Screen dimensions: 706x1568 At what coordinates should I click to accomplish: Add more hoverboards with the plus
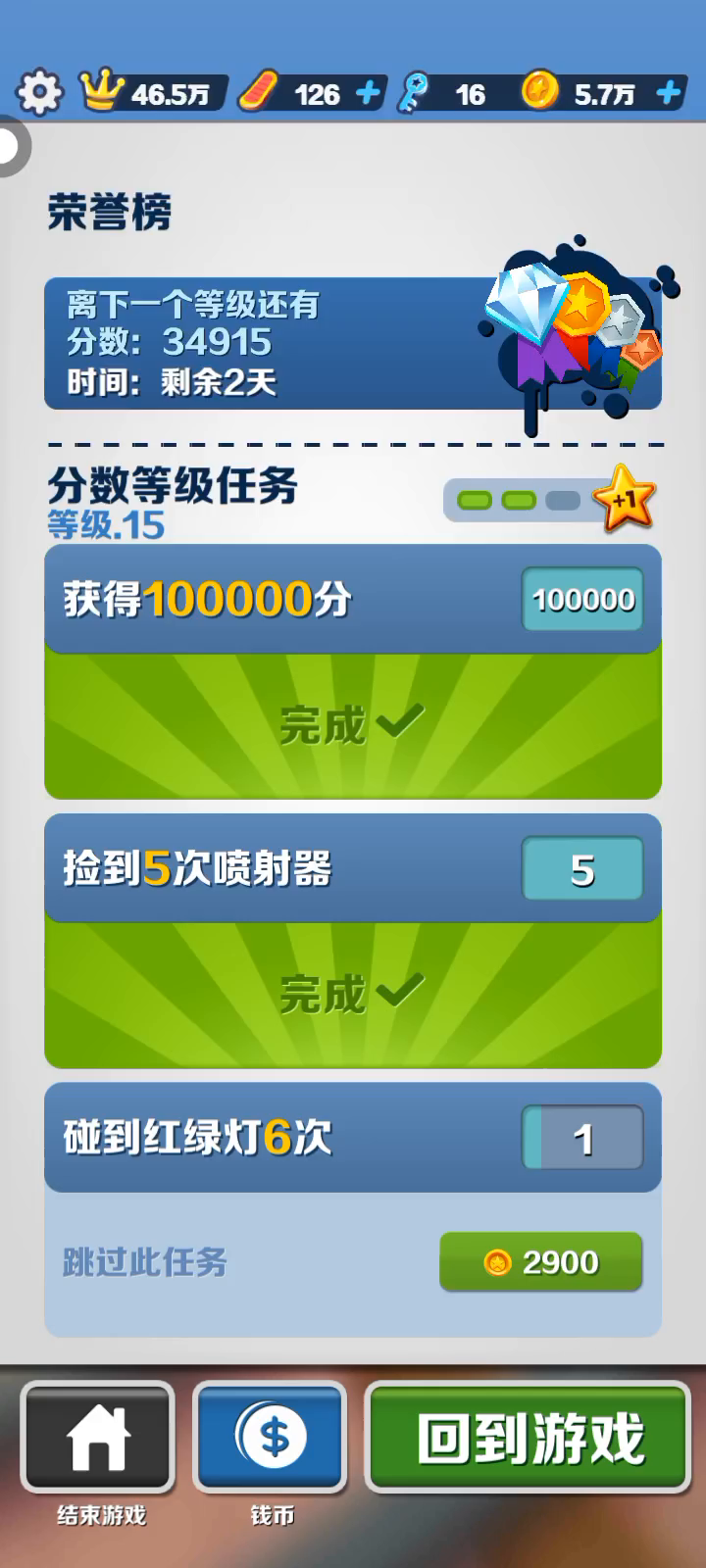[368, 94]
